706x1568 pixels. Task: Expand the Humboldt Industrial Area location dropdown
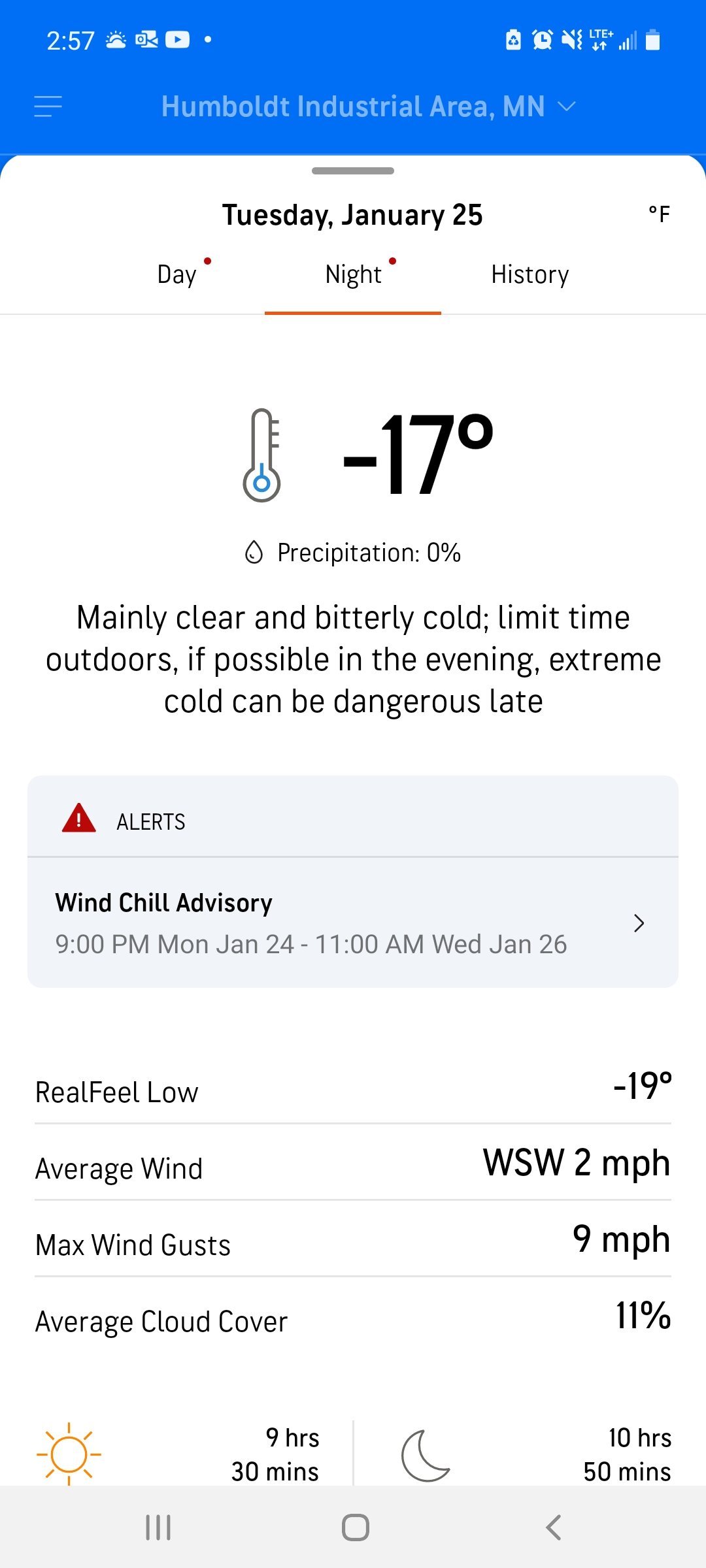pyautogui.click(x=369, y=106)
